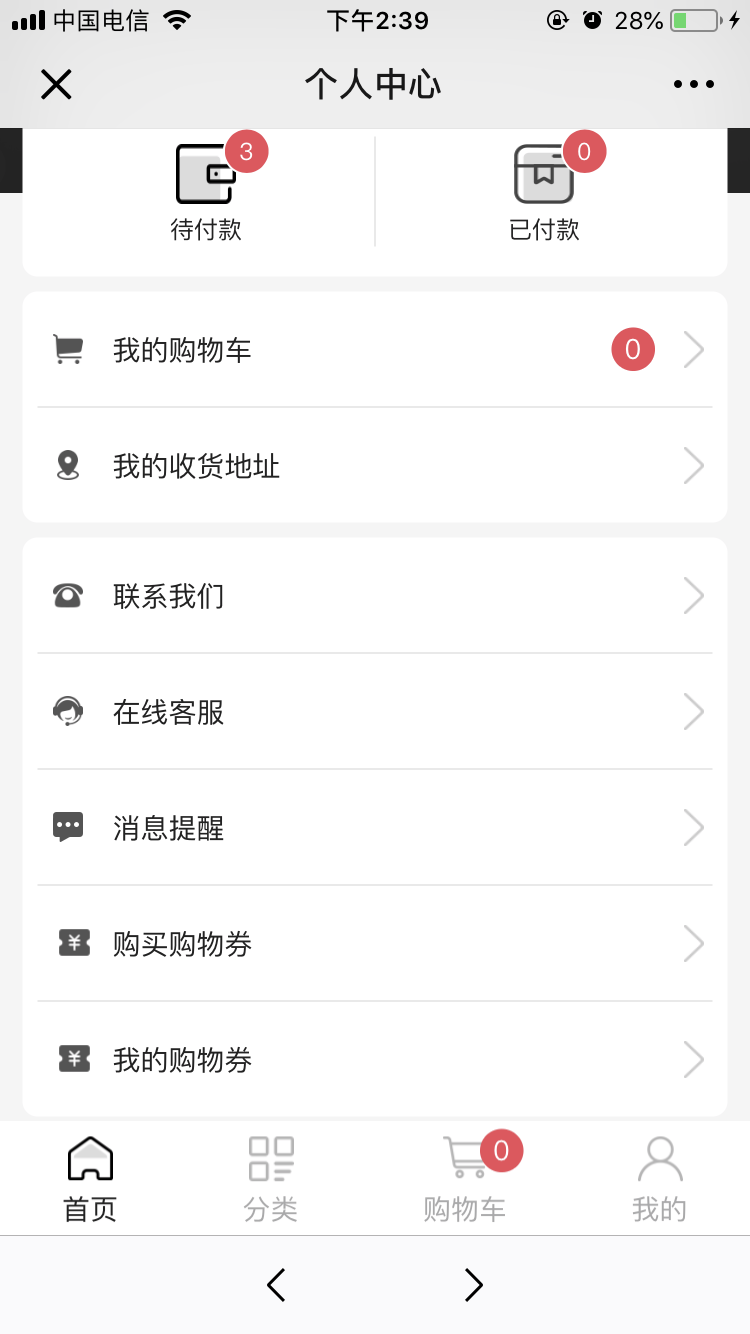Viewport: 750px width, 1334px height.
Task: Switch to the 我的 tab
Action: 659,1180
